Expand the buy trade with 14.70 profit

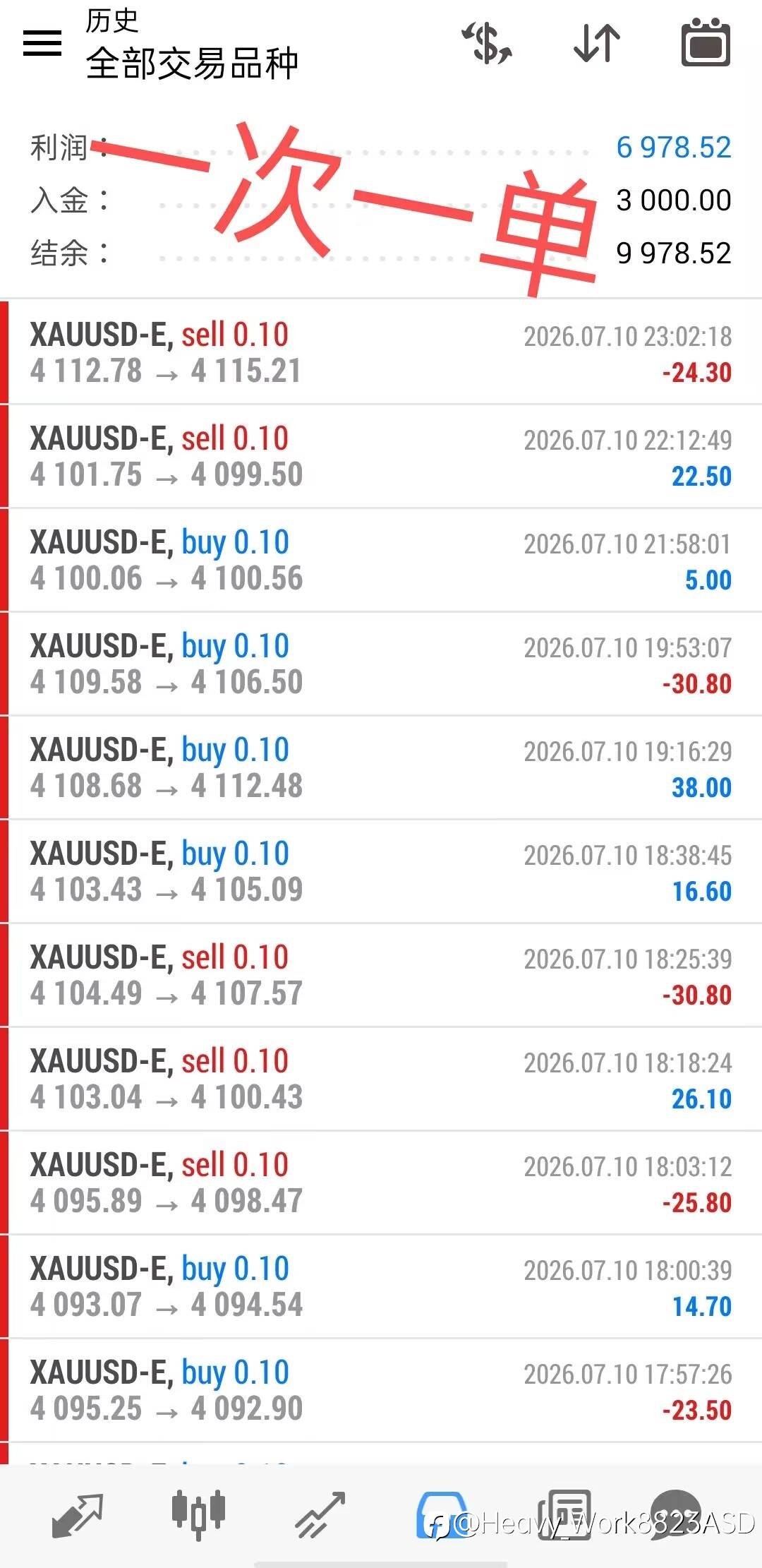[x=381, y=1286]
